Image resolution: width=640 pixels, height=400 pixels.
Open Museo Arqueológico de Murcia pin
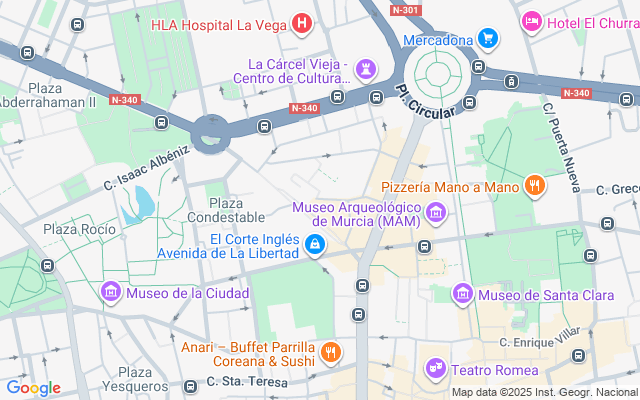436,212
